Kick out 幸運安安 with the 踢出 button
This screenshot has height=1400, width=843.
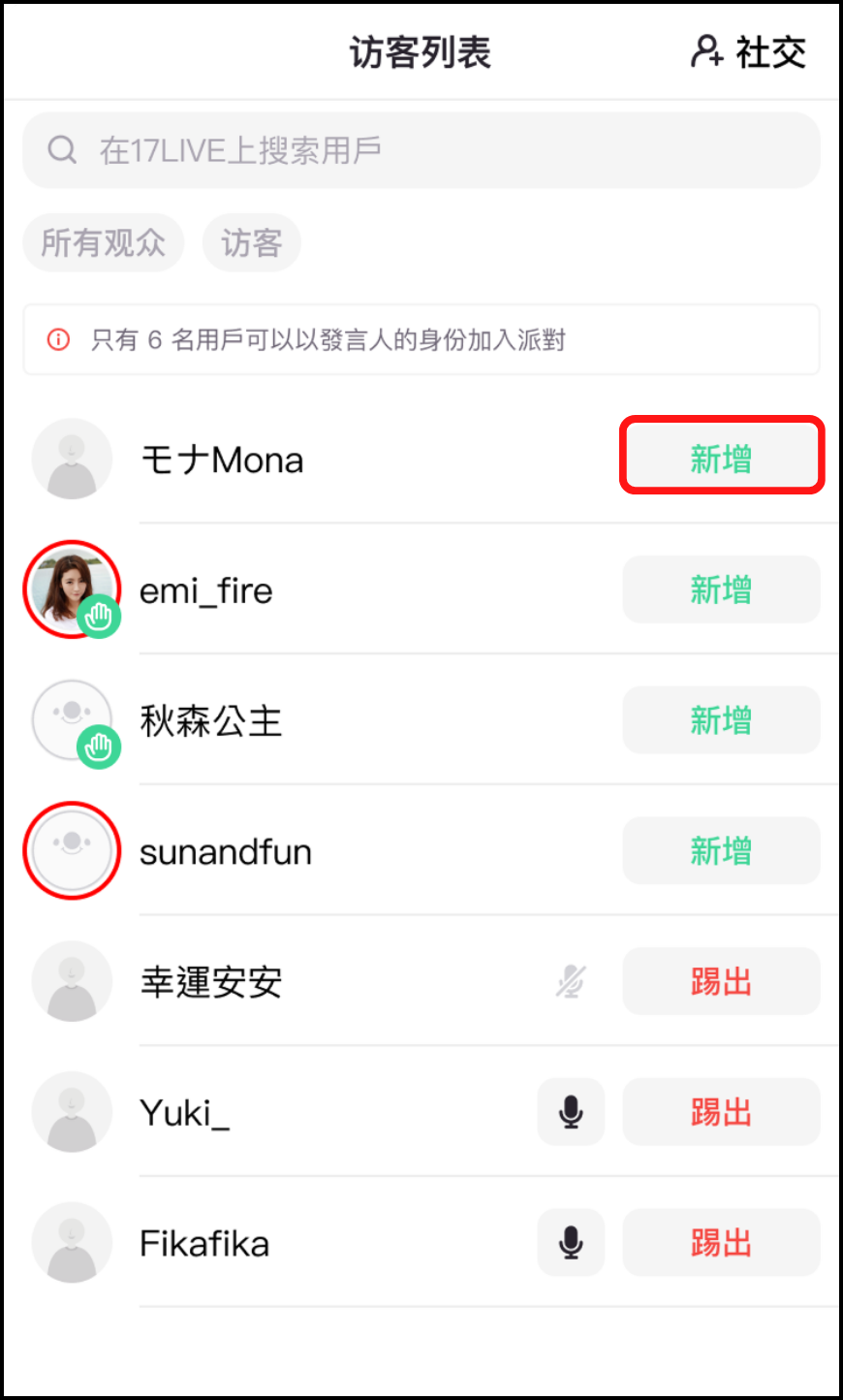pyautogui.click(x=721, y=981)
